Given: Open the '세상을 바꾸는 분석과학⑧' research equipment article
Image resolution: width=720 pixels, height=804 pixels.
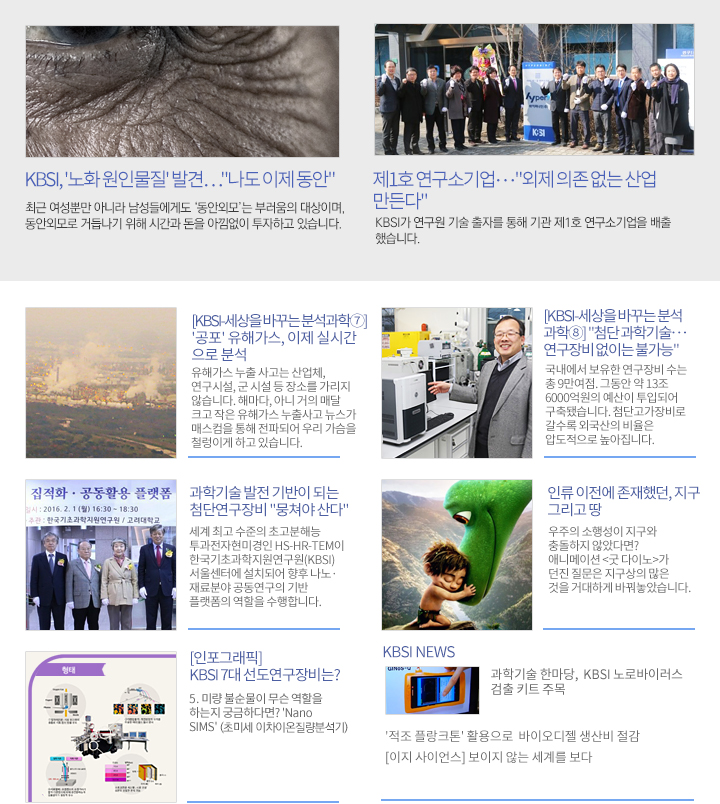Looking at the screenshot, I should click(x=614, y=332).
